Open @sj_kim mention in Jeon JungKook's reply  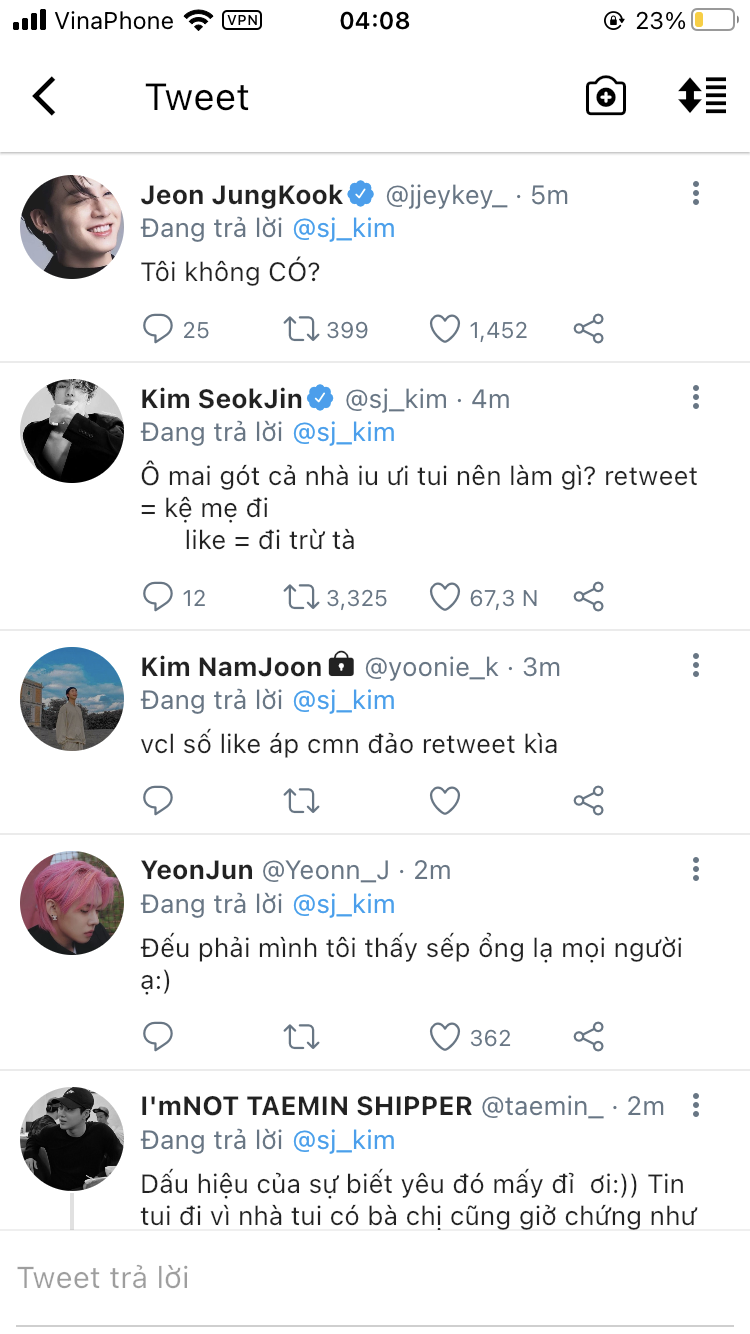343,228
